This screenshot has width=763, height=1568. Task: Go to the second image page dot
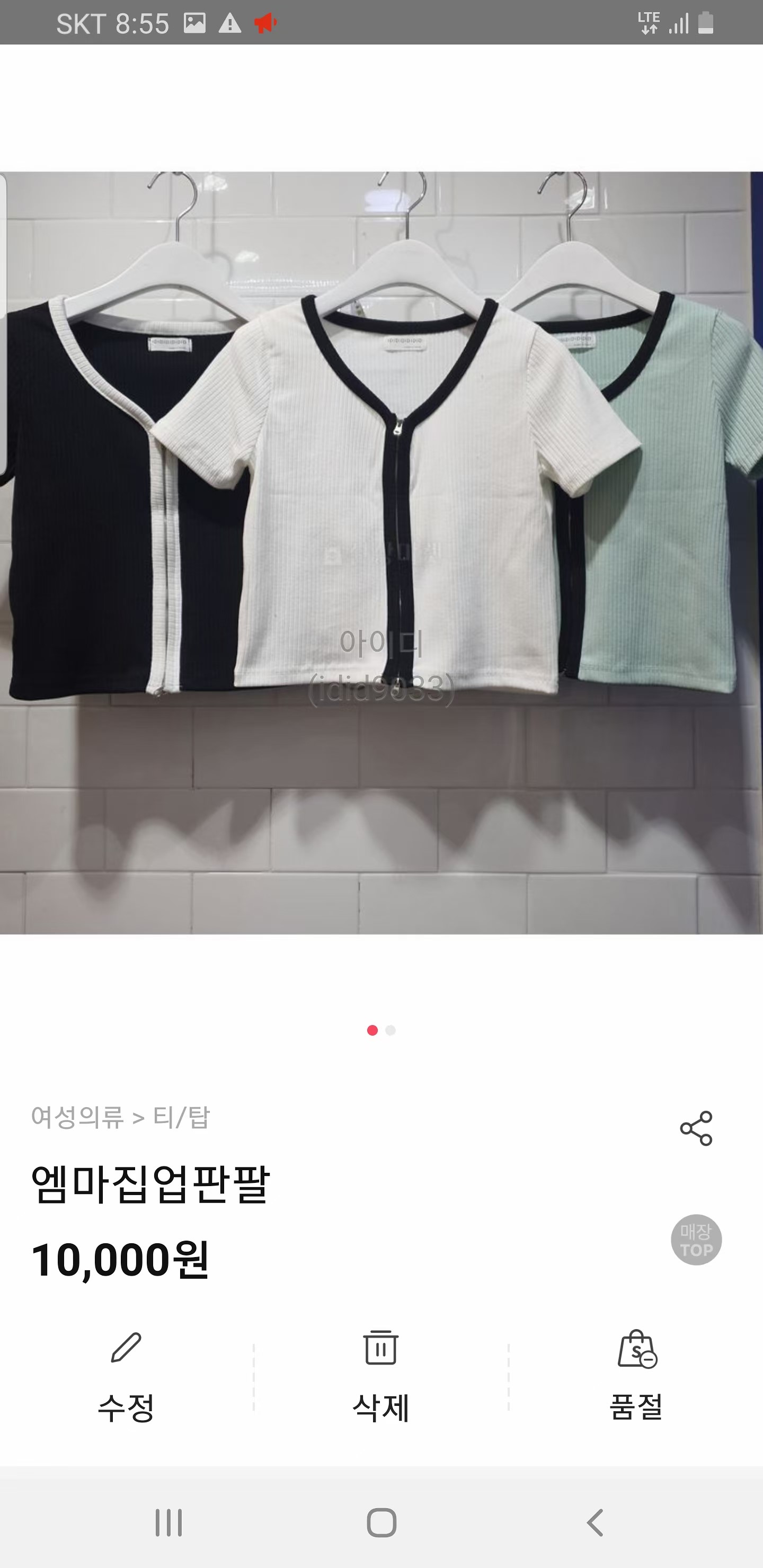coord(391,1030)
